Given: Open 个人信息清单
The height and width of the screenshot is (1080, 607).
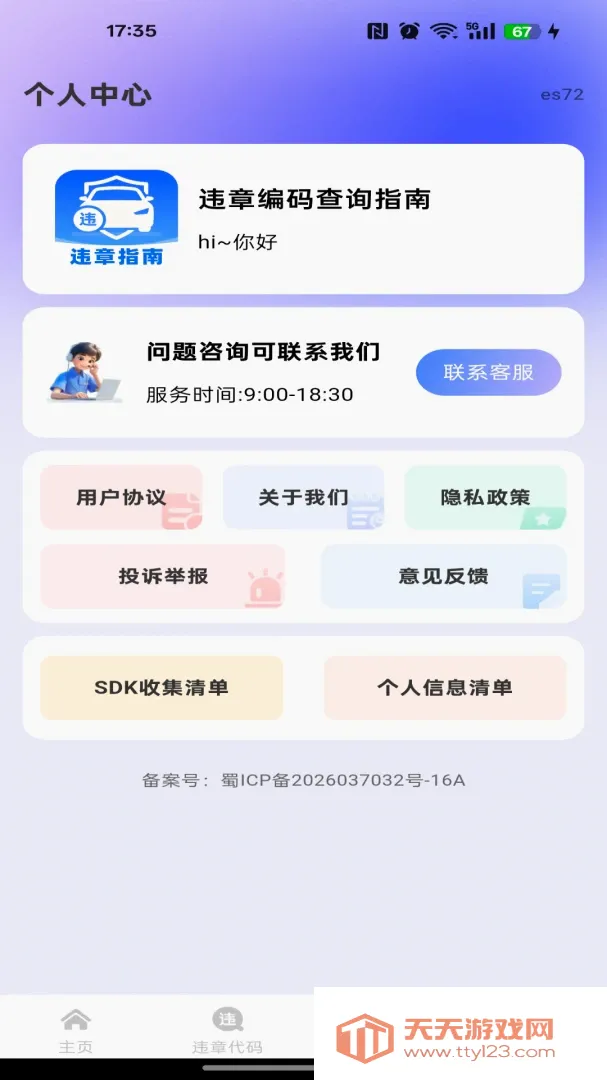Looking at the screenshot, I should pyautogui.click(x=445, y=687).
